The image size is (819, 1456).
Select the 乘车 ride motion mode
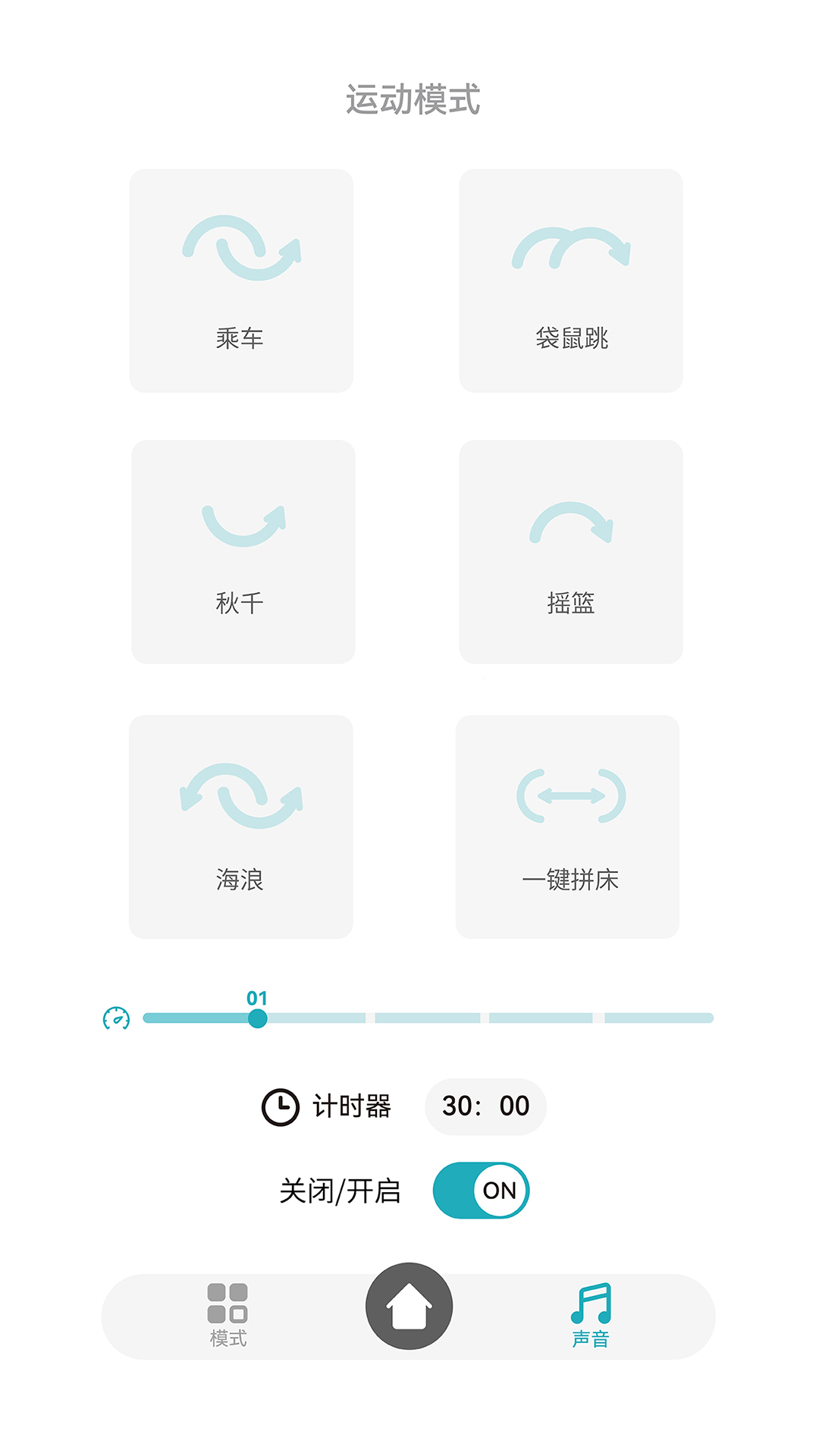[241, 281]
